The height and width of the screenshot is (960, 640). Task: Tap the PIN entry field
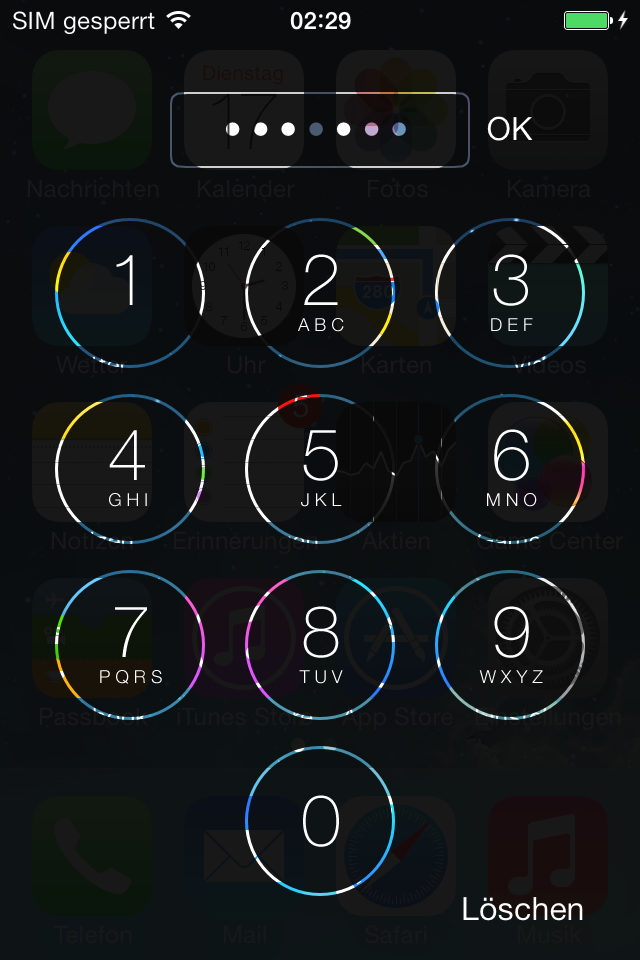[320, 130]
